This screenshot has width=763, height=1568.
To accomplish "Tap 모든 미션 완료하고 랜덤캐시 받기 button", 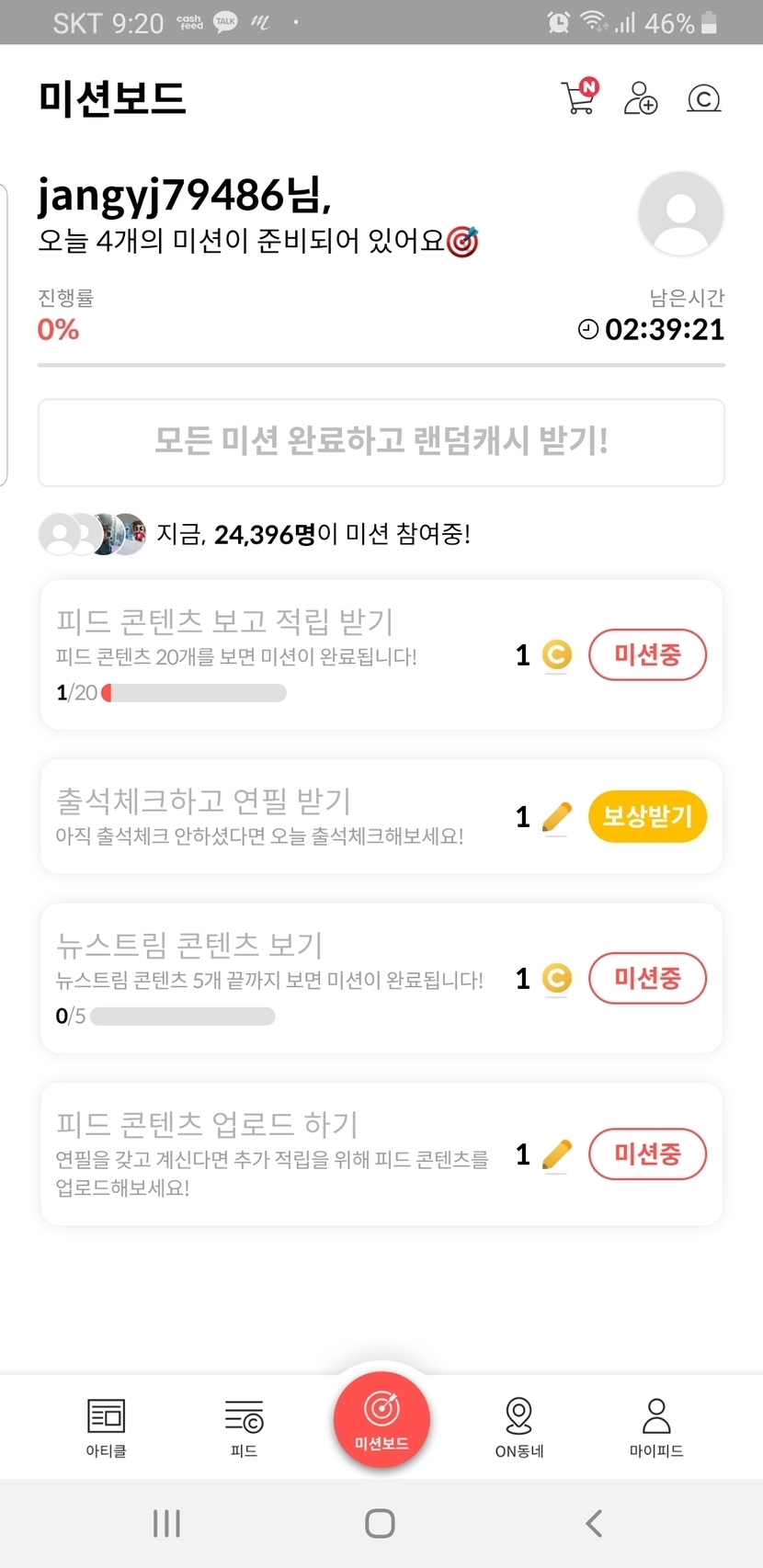I will click(381, 442).
